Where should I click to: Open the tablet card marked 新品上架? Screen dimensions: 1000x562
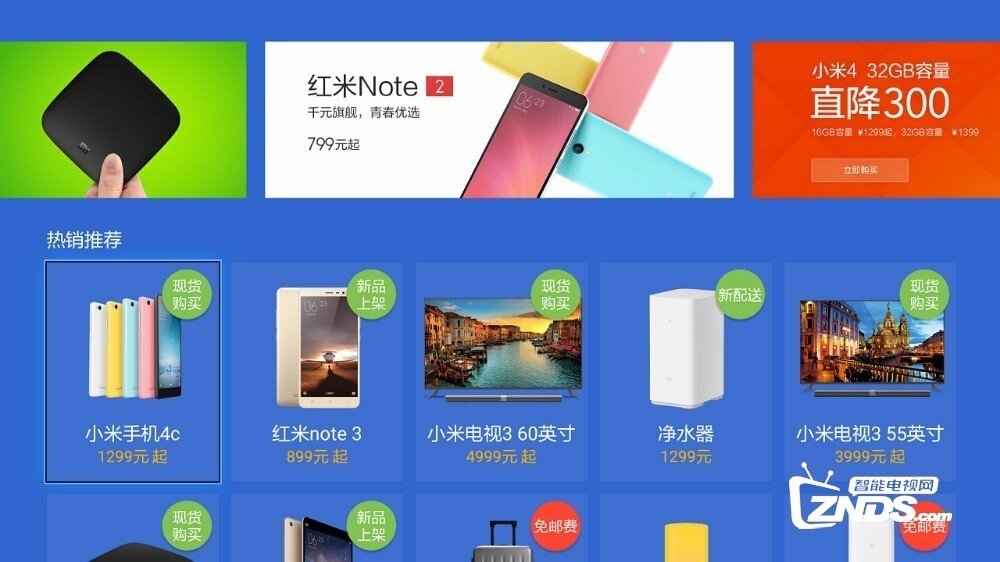[x=316, y=530]
